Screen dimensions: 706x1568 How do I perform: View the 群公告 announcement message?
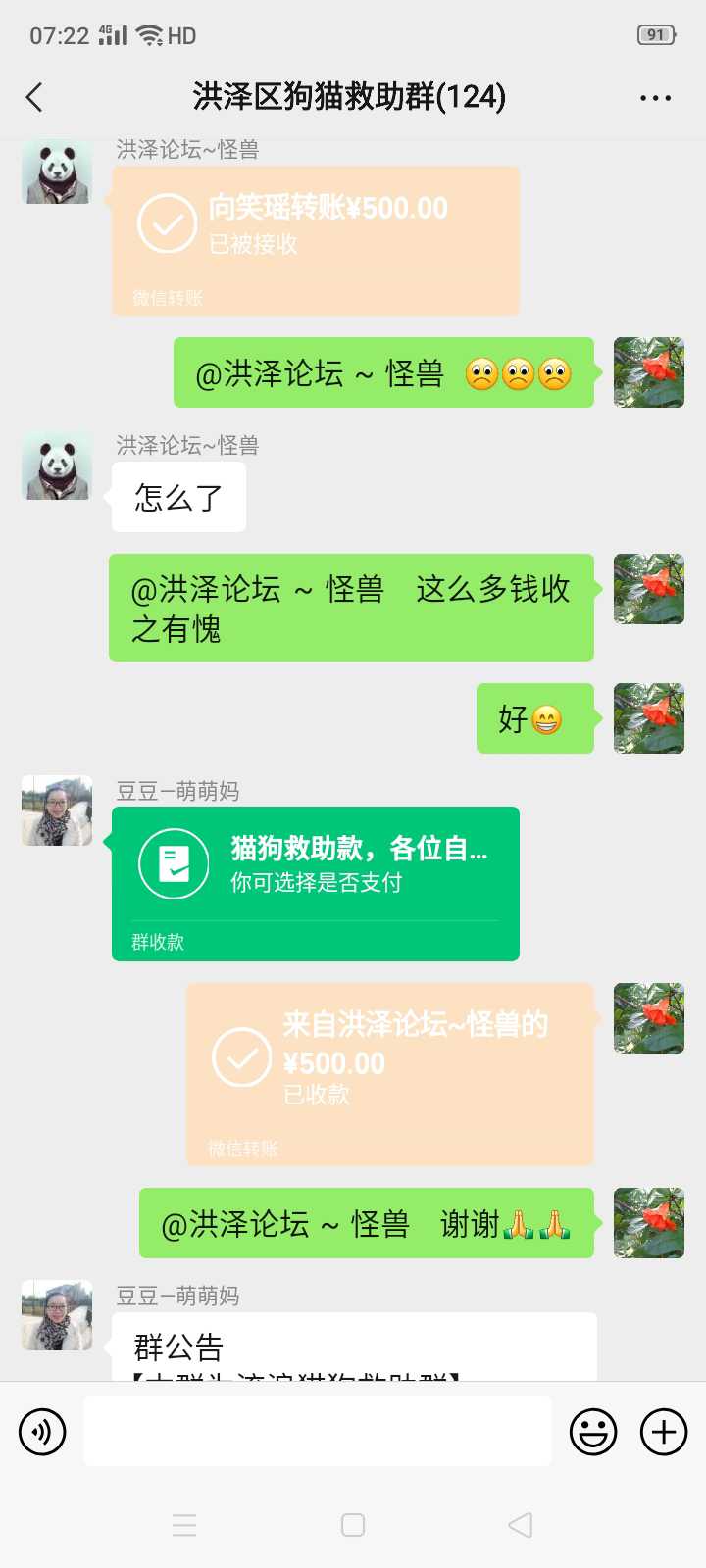pos(354,1347)
